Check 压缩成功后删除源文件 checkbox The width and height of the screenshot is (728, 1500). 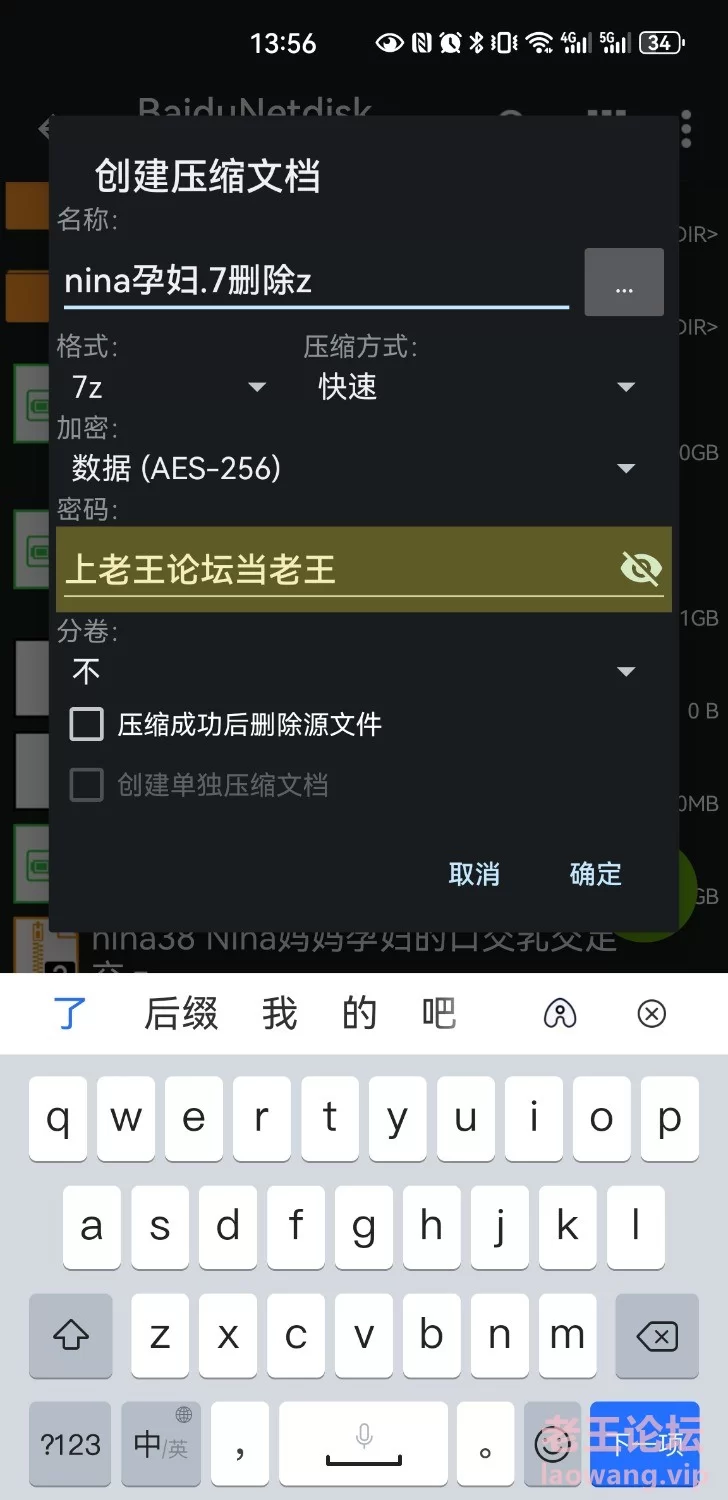pyautogui.click(x=87, y=724)
